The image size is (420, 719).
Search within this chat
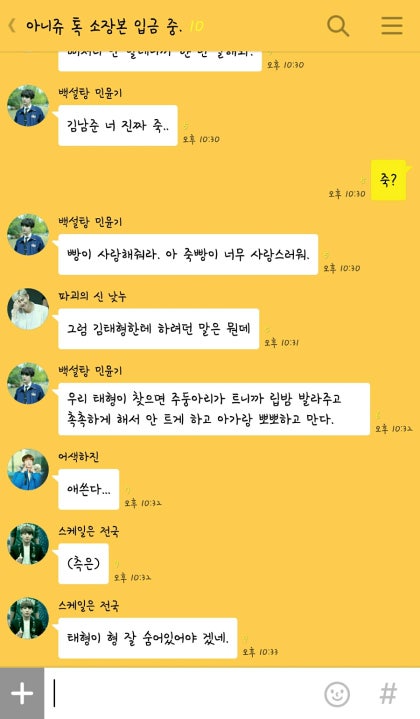pos(338,25)
